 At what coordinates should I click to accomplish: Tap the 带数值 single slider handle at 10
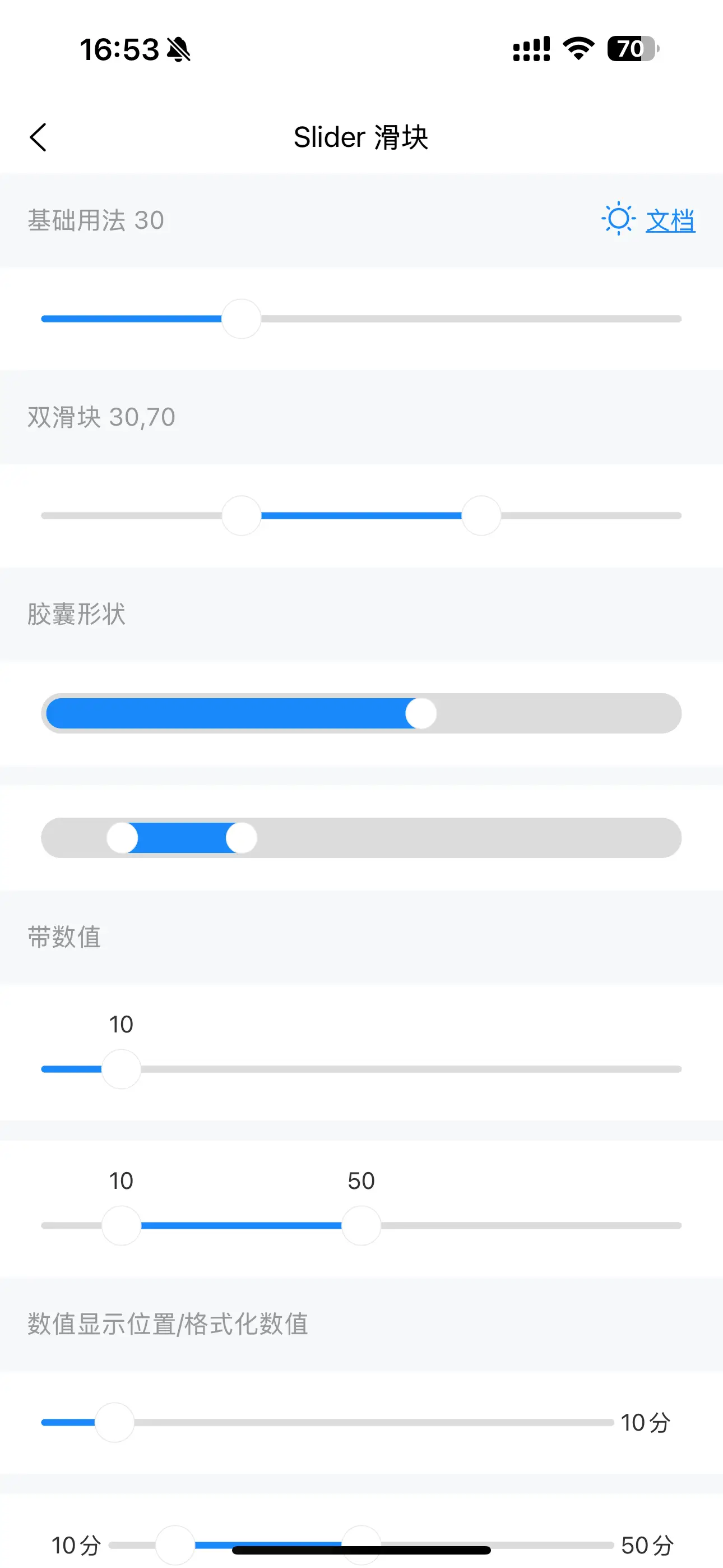pyautogui.click(x=121, y=1069)
